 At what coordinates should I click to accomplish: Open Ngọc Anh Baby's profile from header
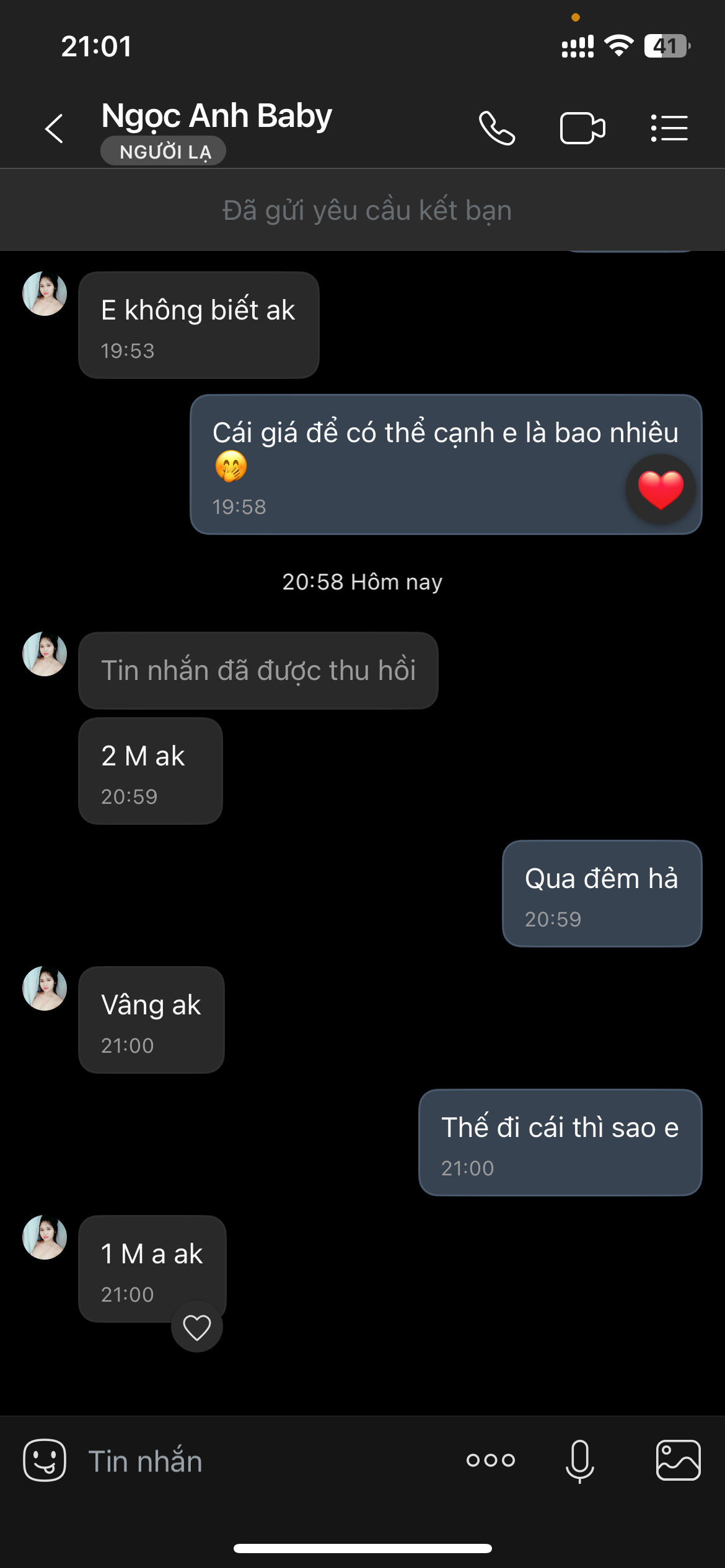[217, 116]
